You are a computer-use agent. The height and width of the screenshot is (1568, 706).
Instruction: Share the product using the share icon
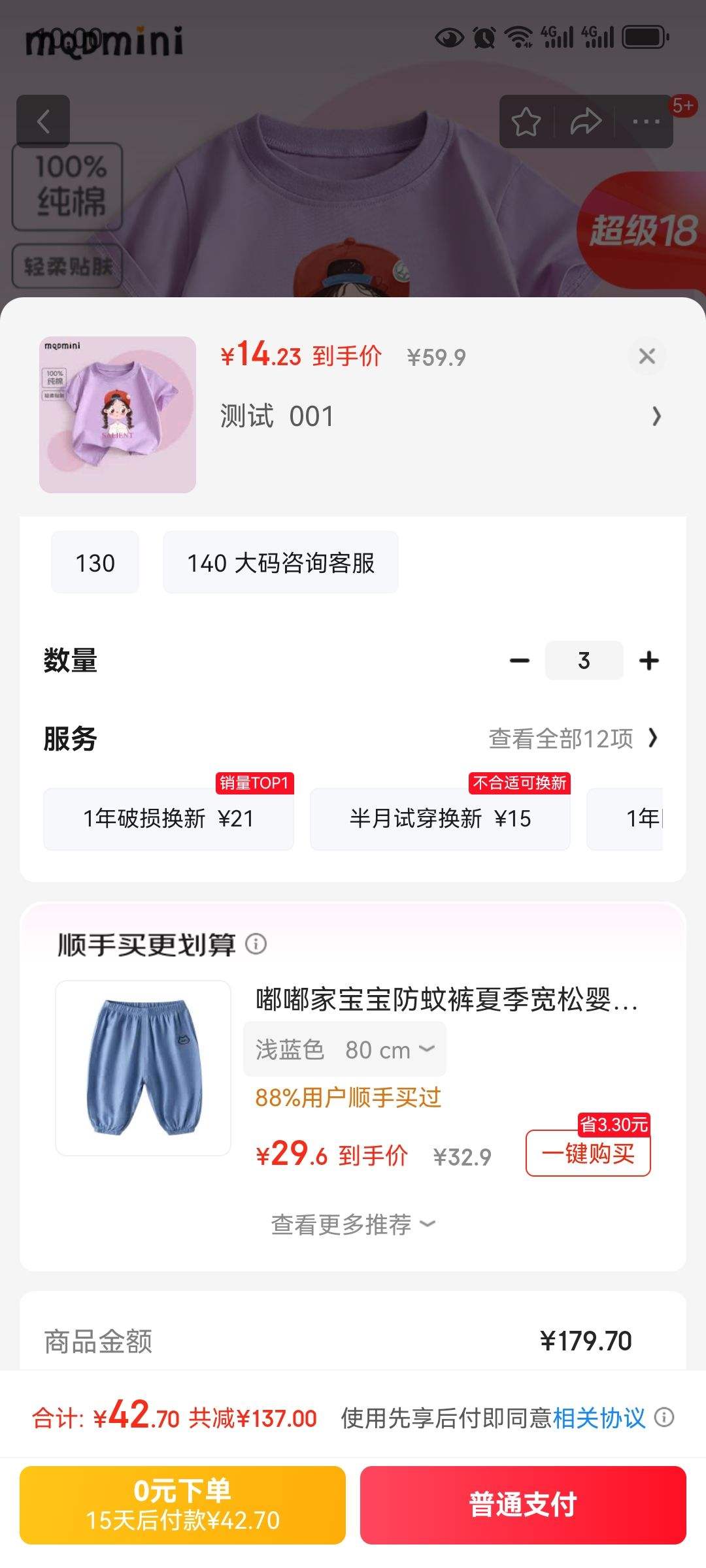click(586, 120)
